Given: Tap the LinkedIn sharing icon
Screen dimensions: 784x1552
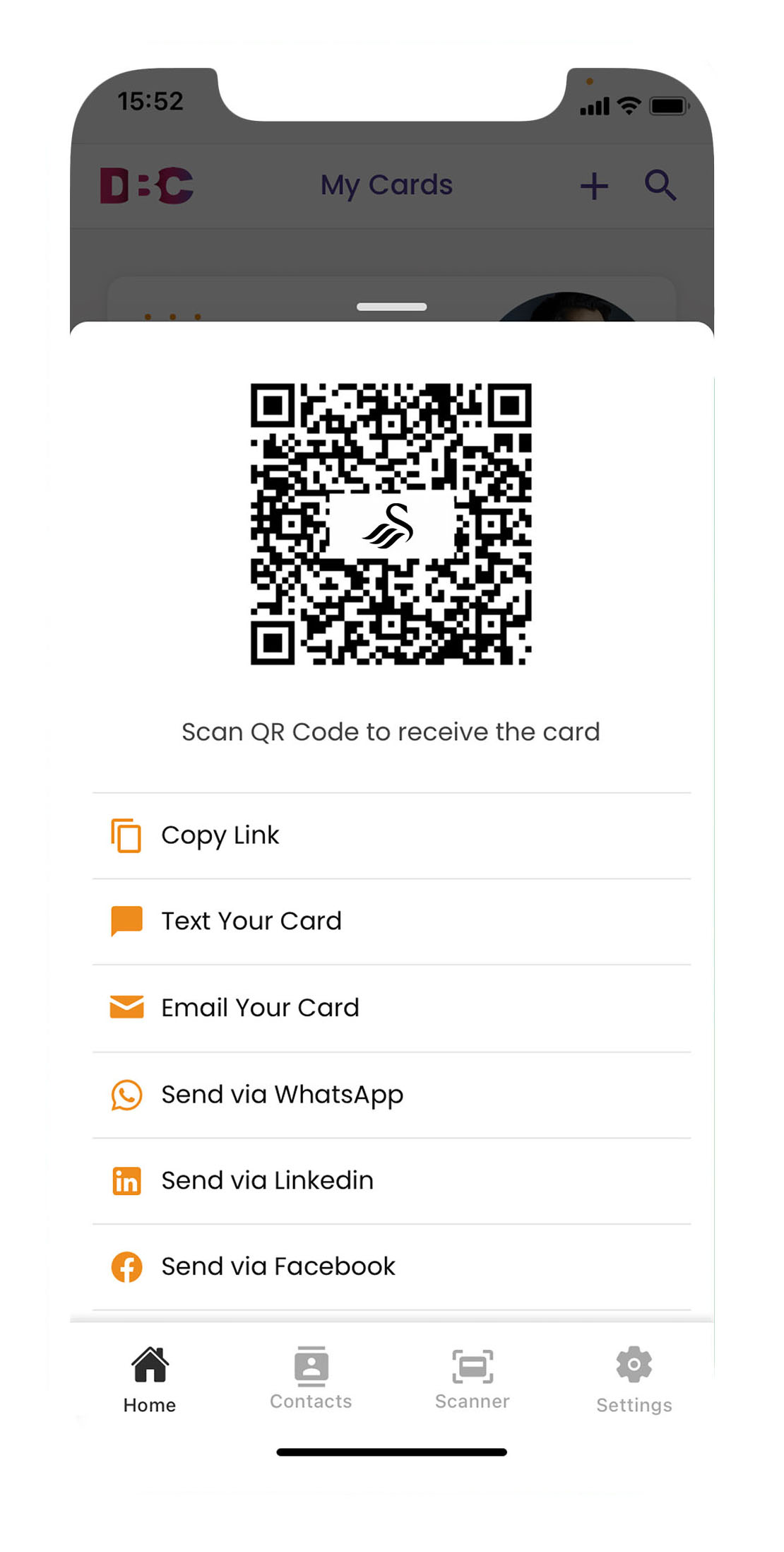Looking at the screenshot, I should coord(126,1180).
